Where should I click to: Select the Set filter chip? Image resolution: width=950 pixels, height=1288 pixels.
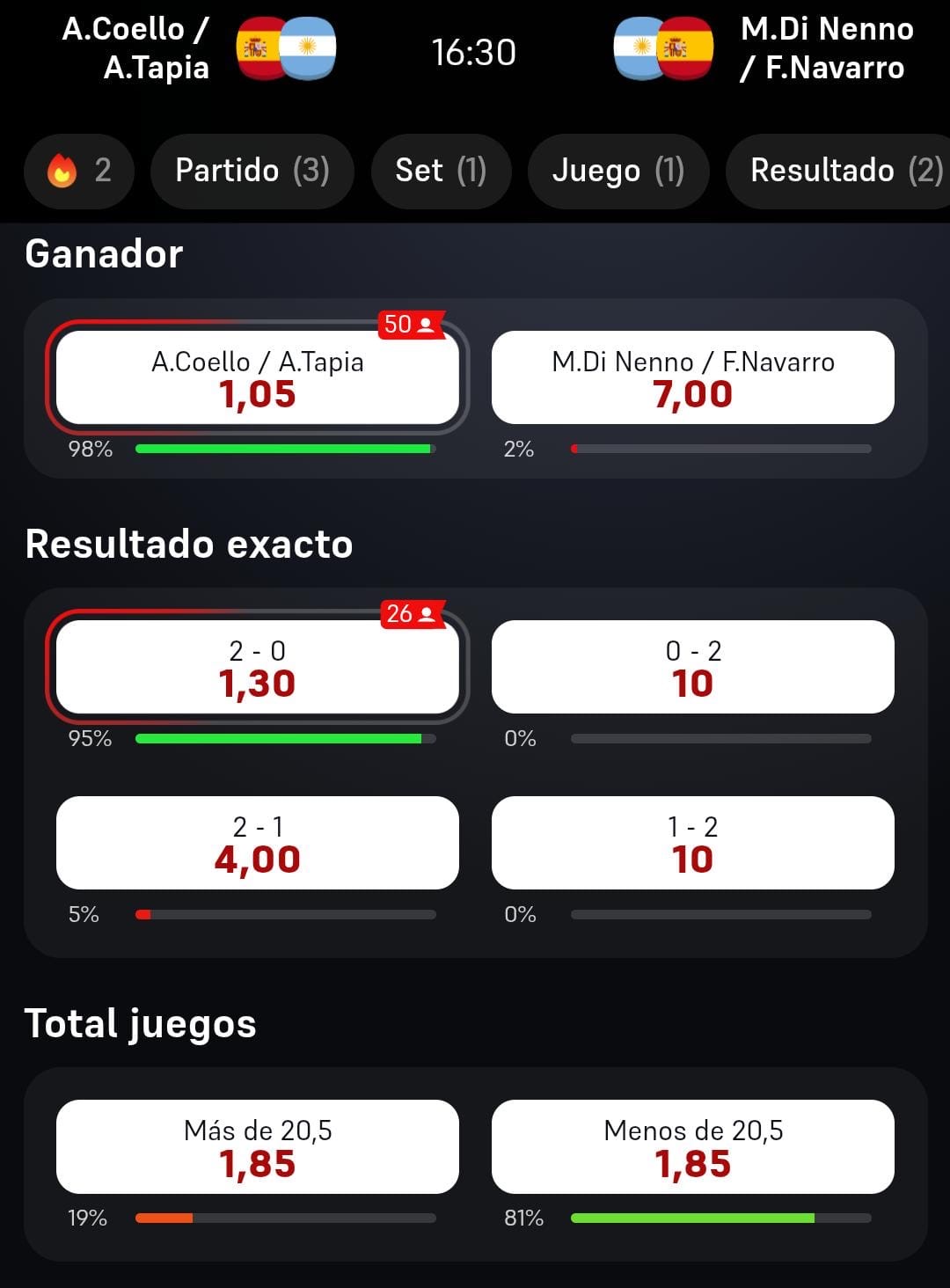pos(441,171)
